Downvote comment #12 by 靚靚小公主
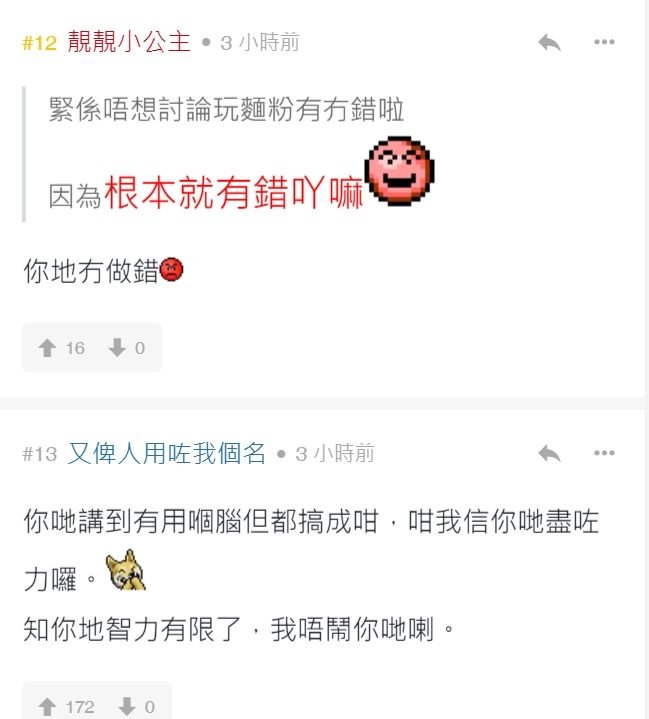This screenshot has height=719, width=649. pos(117,348)
